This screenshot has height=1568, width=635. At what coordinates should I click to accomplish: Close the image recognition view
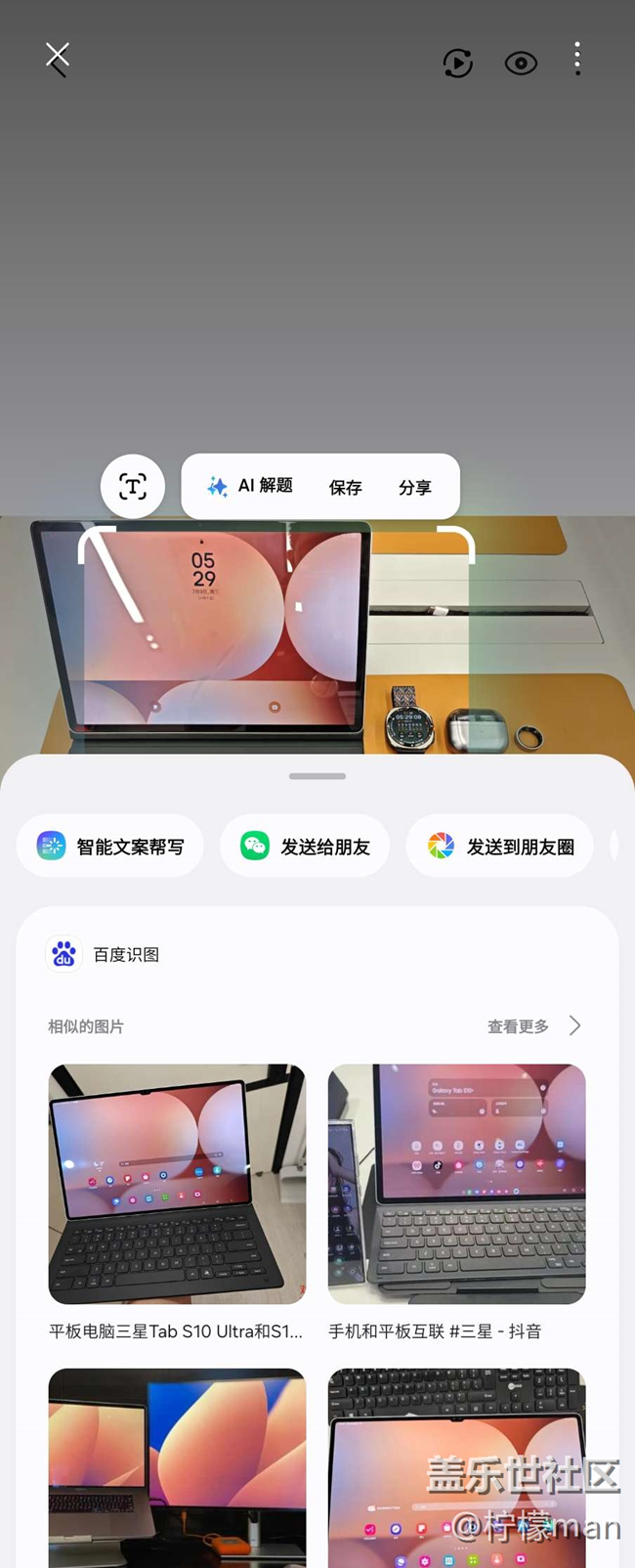click(x=58, y=59)
